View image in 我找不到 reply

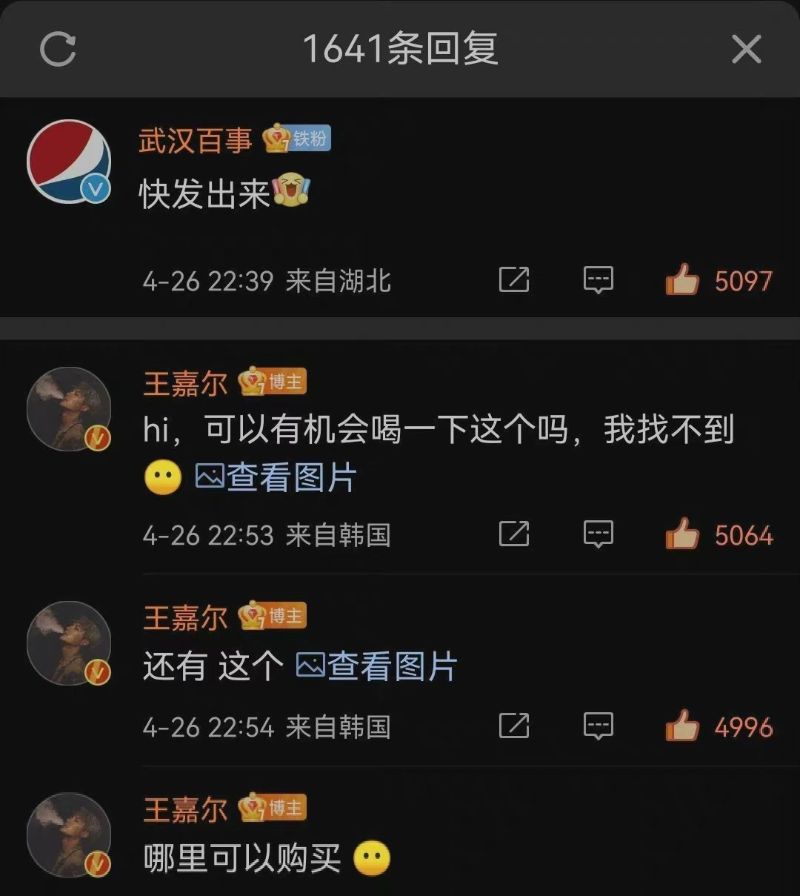click(x=276, y=478)
